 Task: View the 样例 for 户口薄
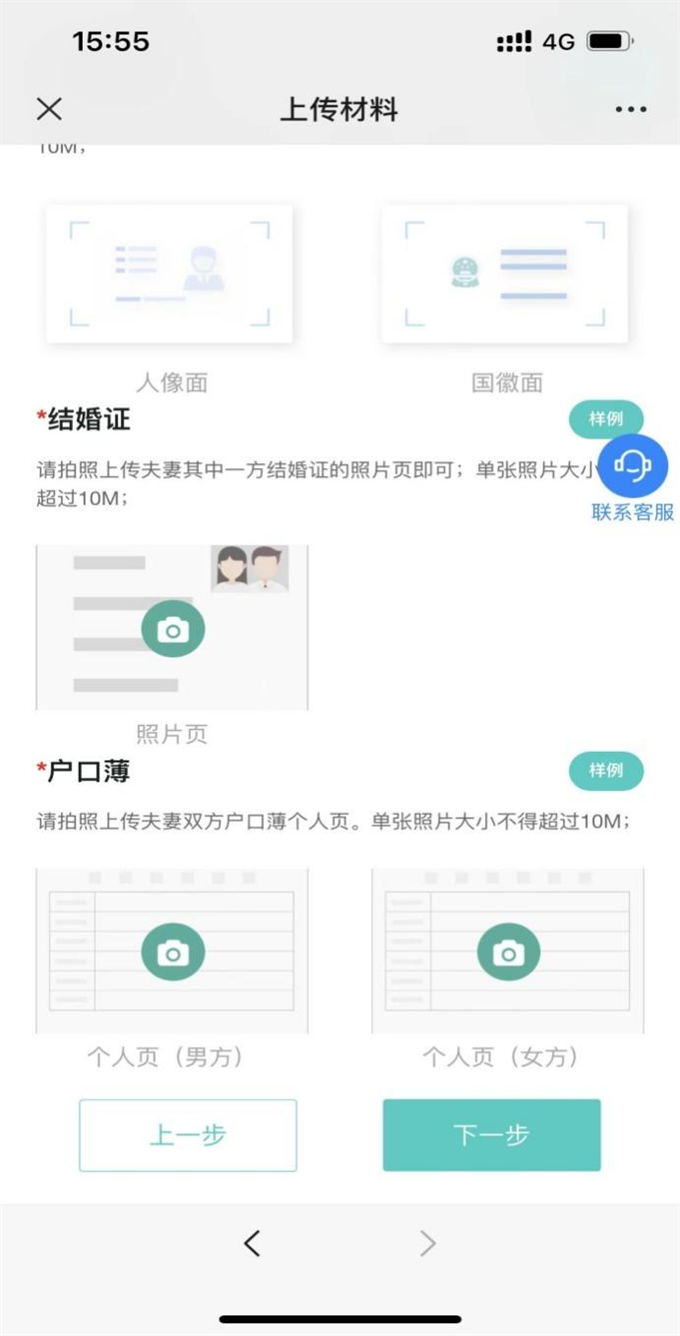pos(606,771)
